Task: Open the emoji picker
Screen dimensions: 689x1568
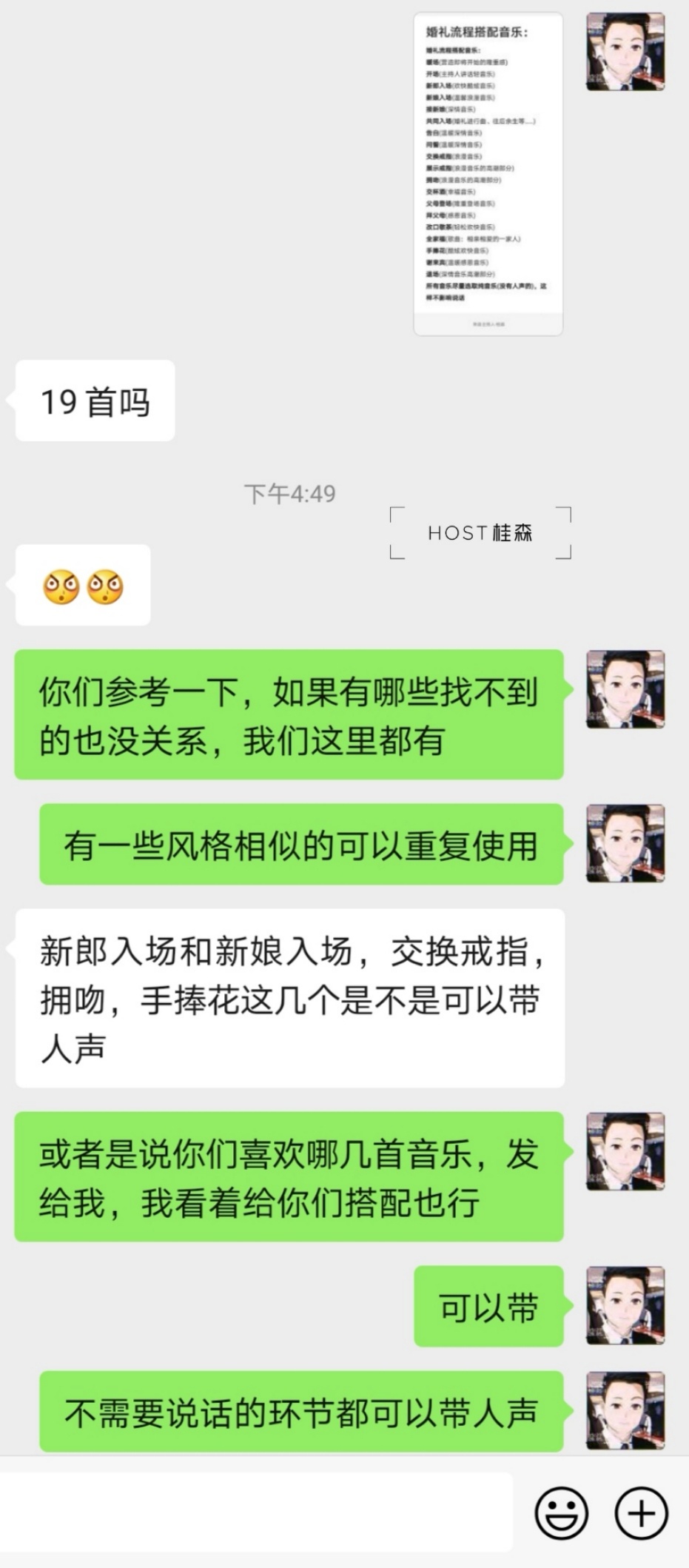Action: [x=562, y=1513]
